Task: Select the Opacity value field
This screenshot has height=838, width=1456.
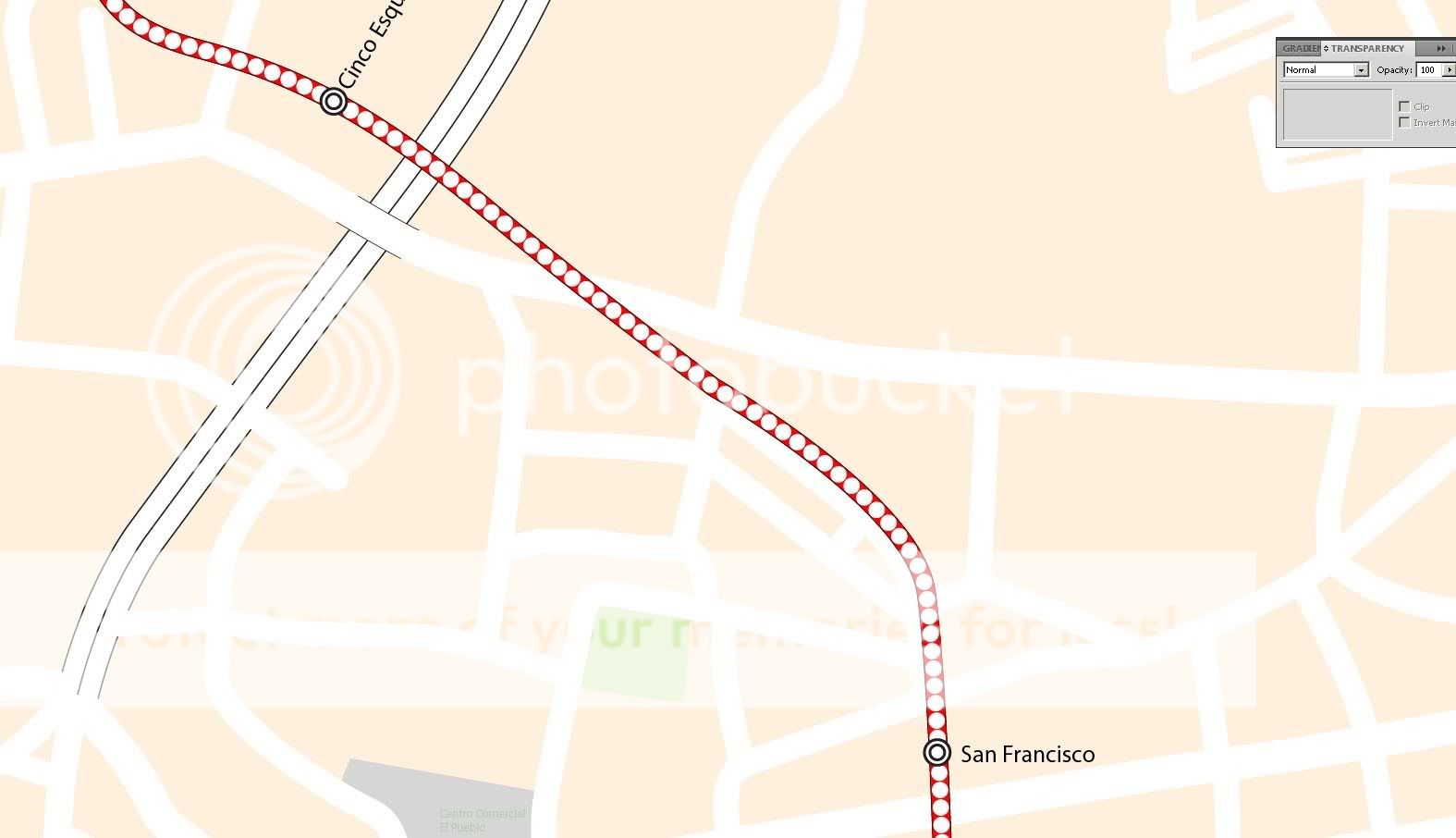Action: [1428, 70]
